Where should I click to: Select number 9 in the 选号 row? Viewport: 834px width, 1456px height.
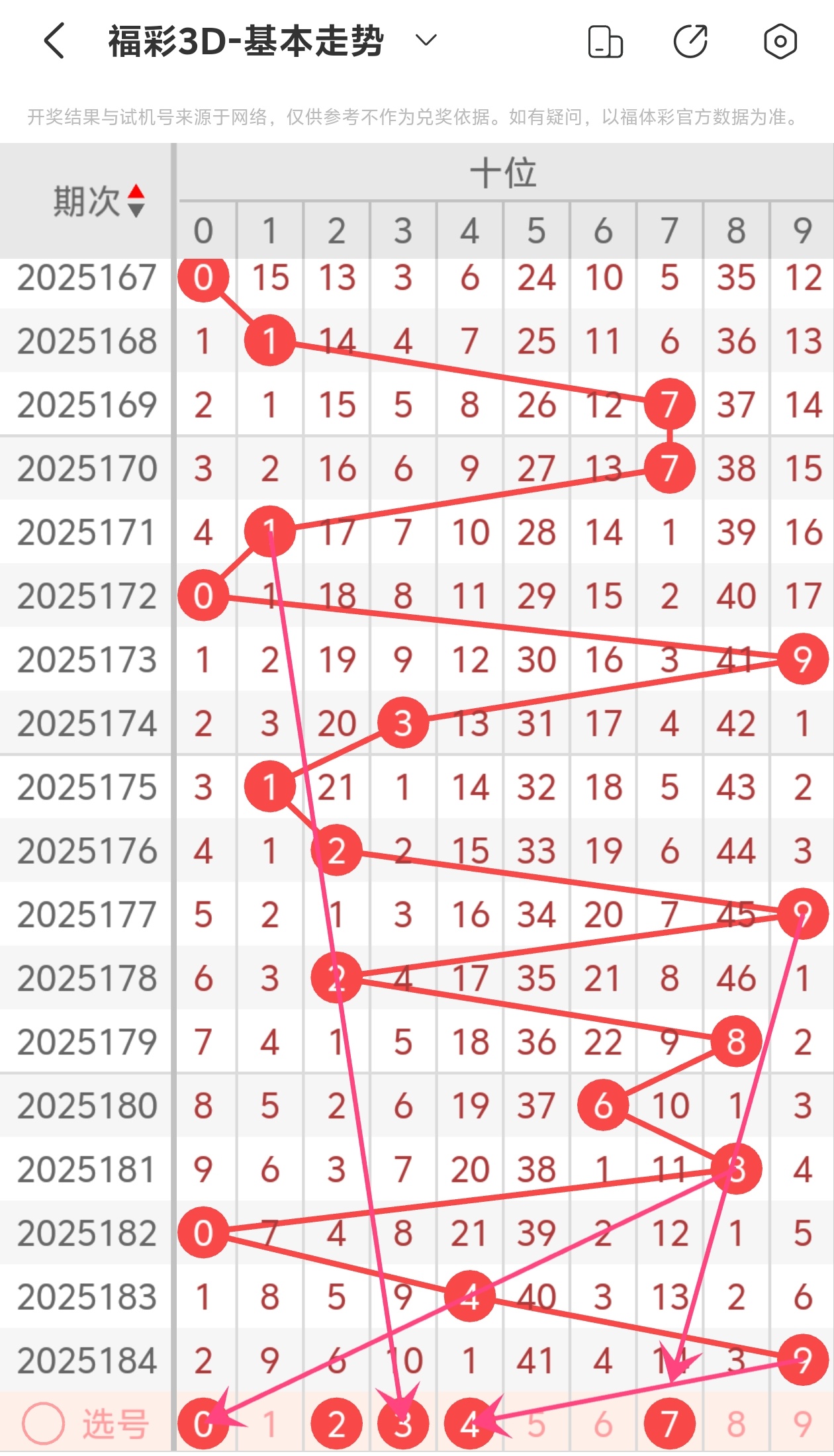pos(802,1424)
